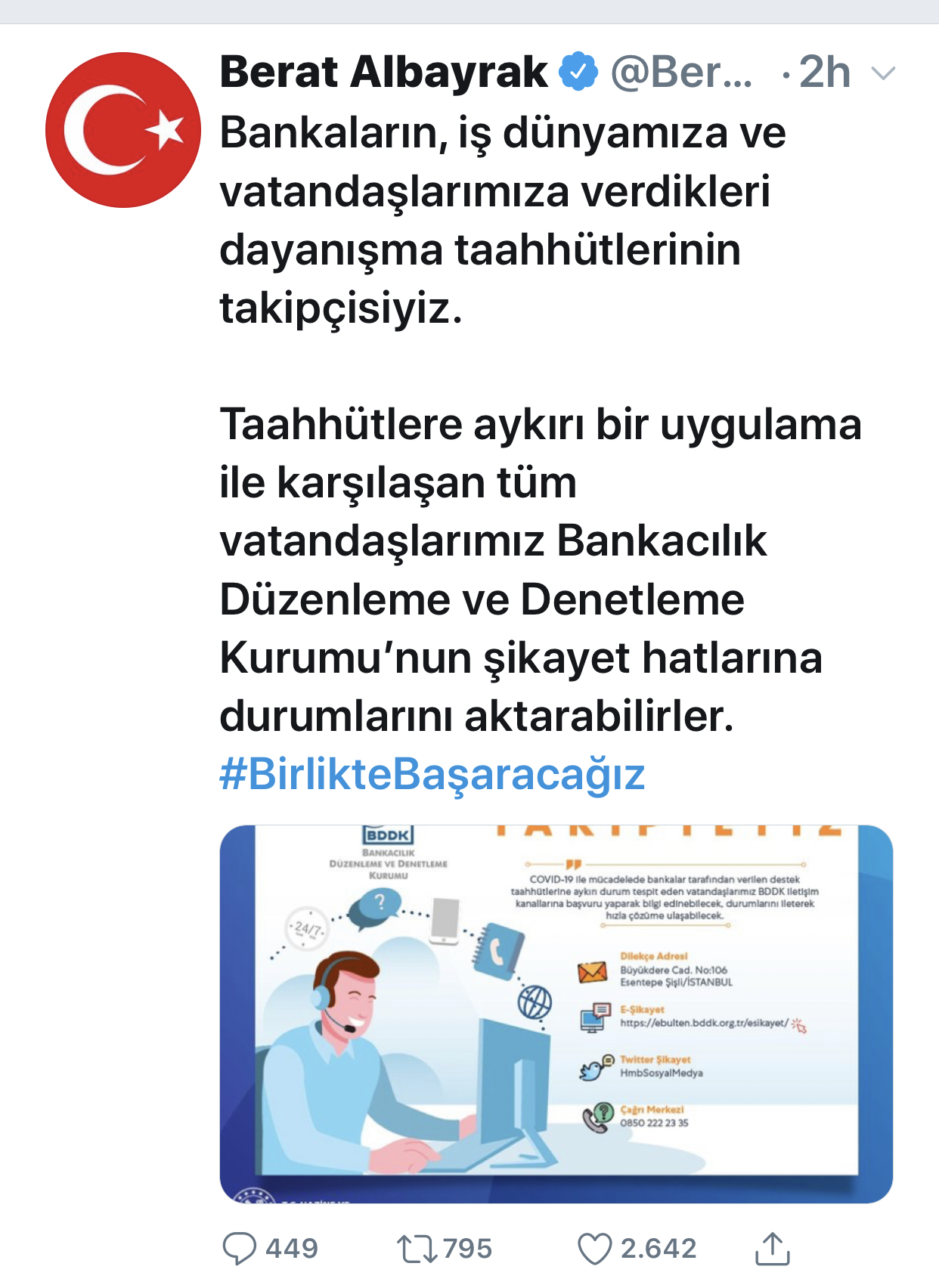Viewport: 939px width, 1288px height.
Task: Tap the Berat Albayrak account name
Action: (x=383, y=73)
